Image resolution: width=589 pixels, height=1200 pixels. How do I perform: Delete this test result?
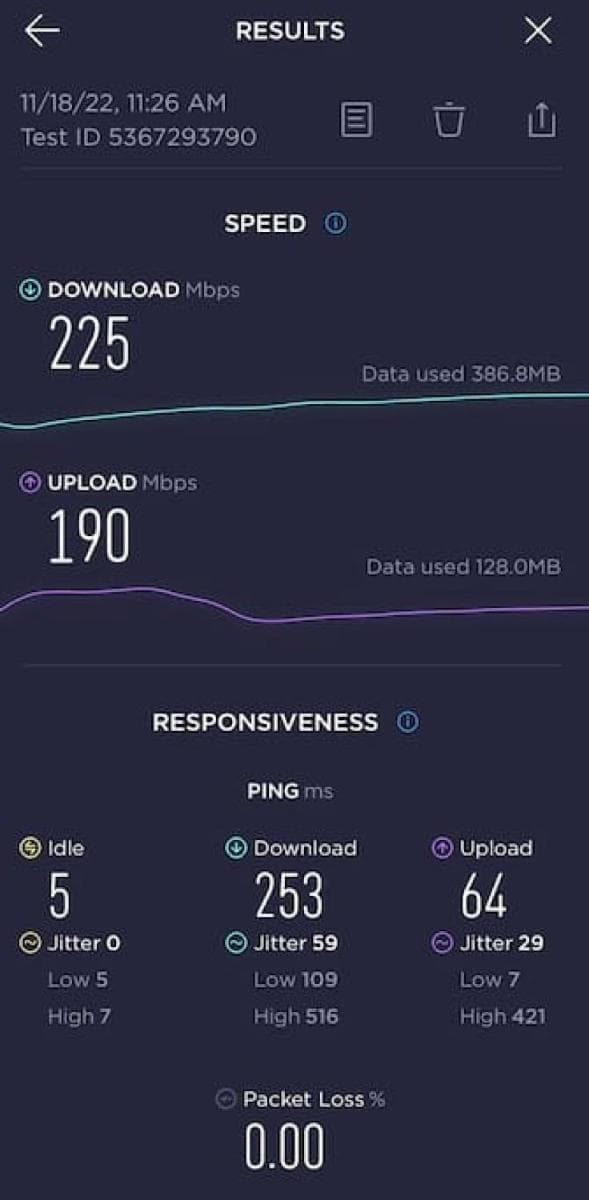pyautogui.click(x=449, y=121)
